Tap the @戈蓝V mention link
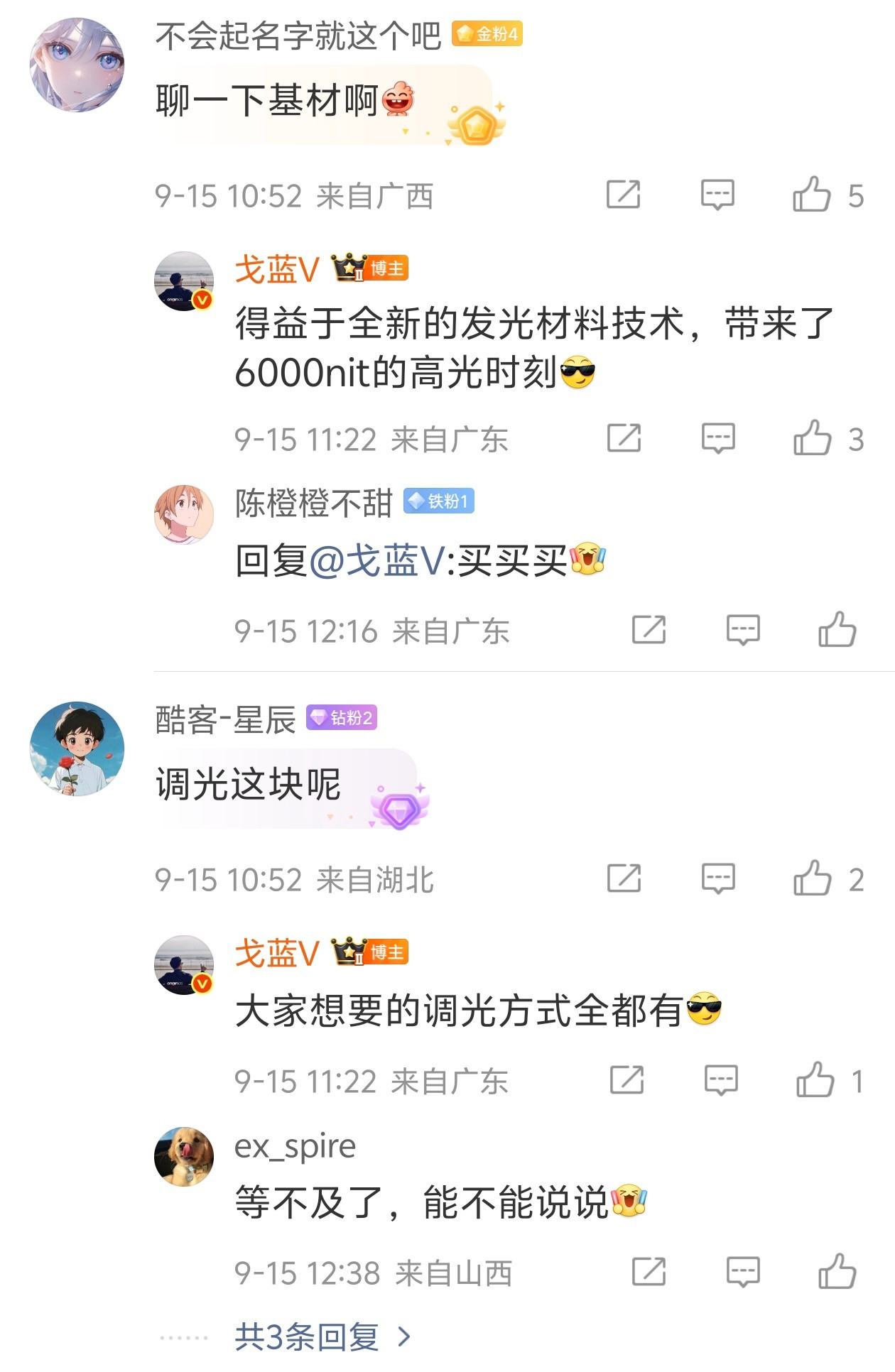Screen dimensions: 895x1372 pos(379,561)
